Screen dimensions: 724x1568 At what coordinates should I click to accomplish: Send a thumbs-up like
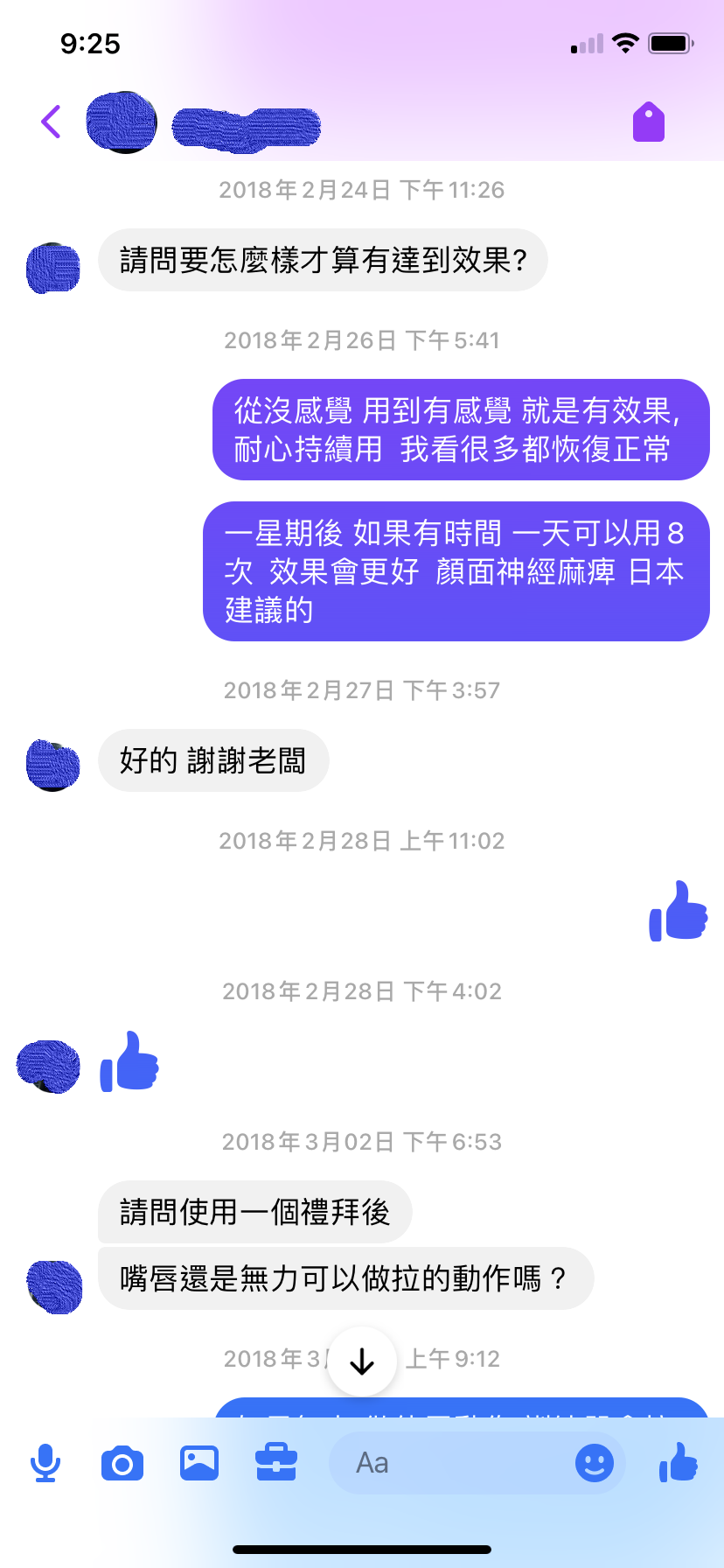[x=679, y=1463]
